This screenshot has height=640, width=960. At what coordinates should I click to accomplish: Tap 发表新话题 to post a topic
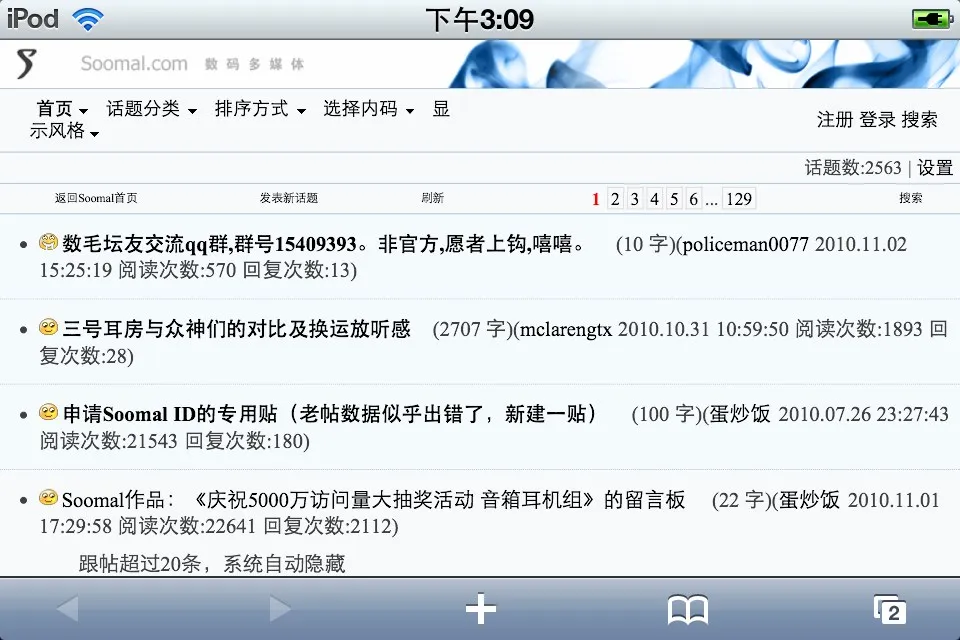[x=289, y=198]
